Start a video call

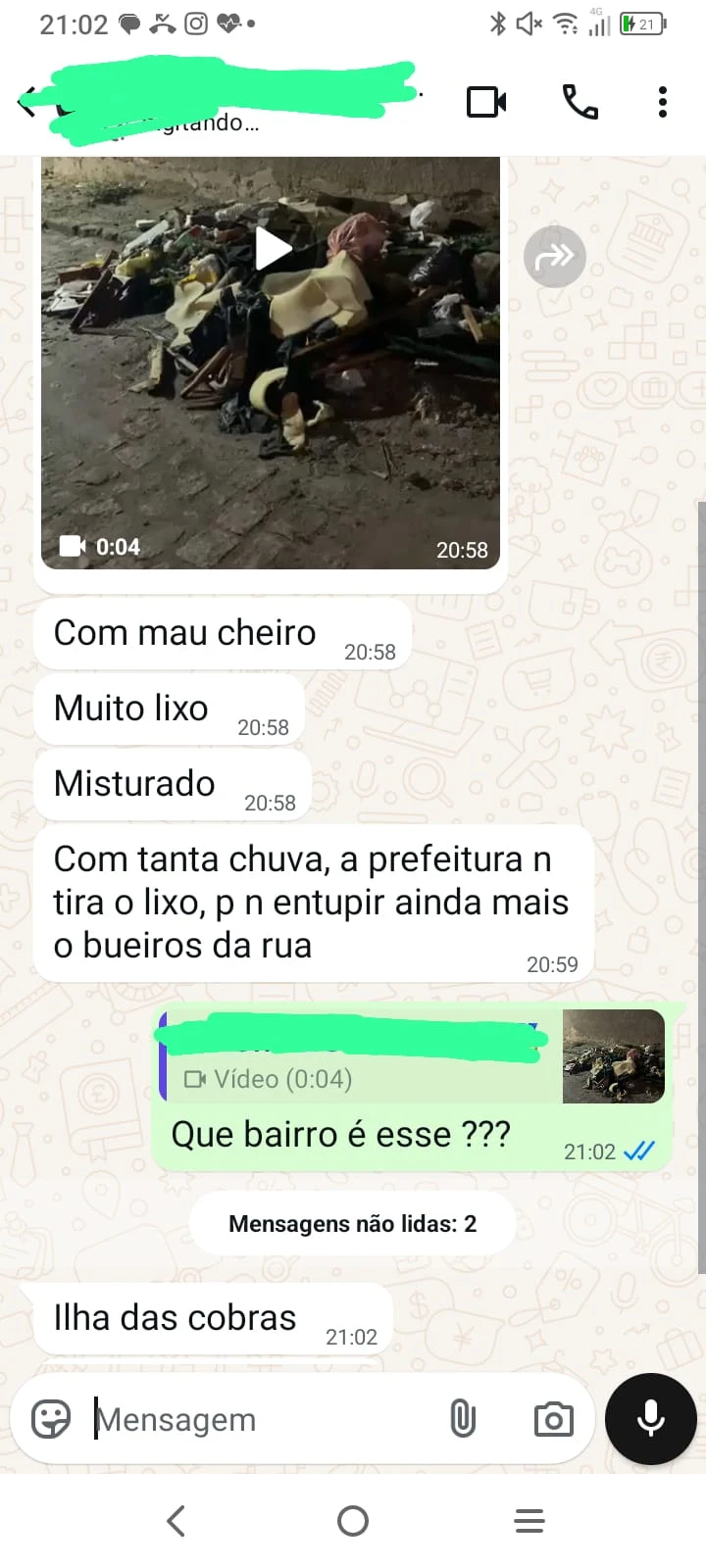pyautogui.click(x=486, y=102)
